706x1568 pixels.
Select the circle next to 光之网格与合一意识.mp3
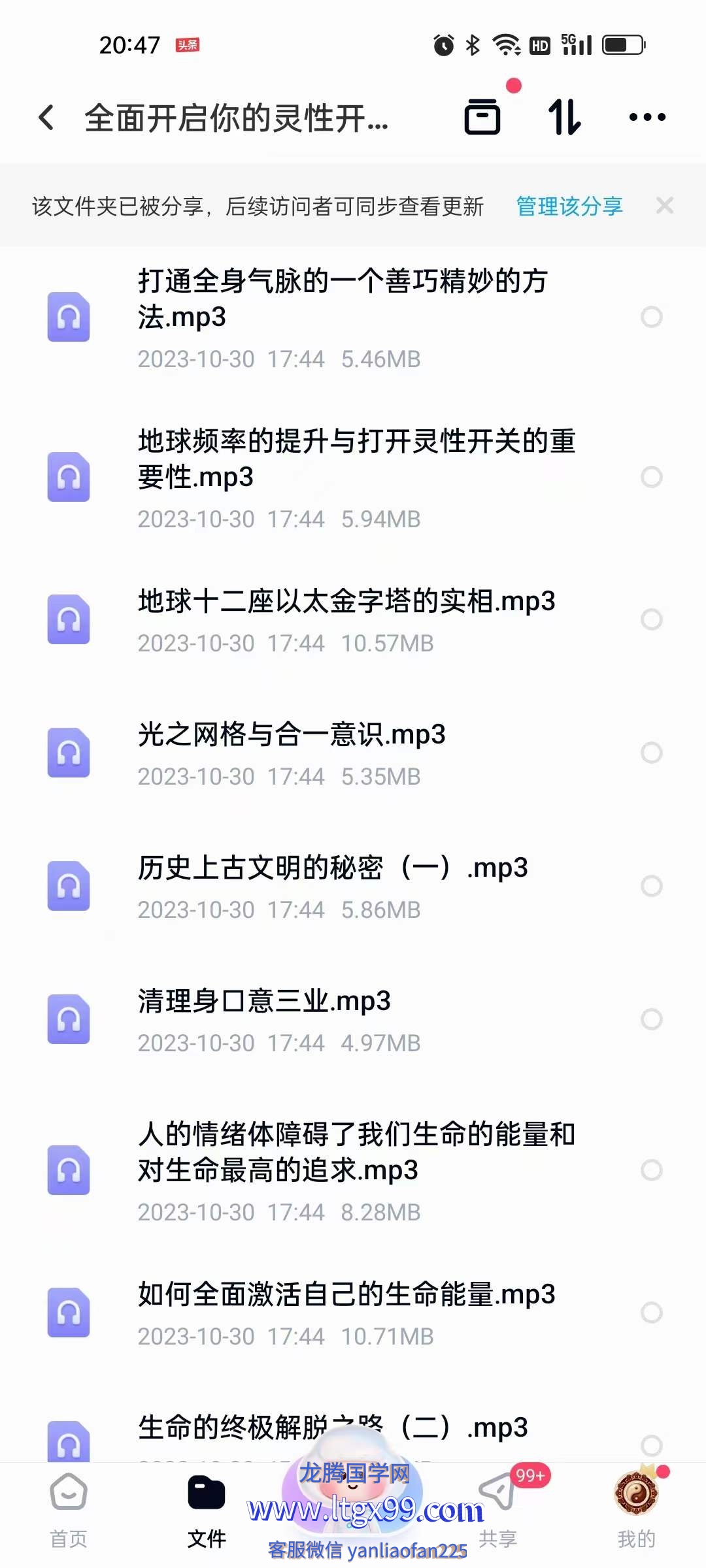click(x=652, y=753)
